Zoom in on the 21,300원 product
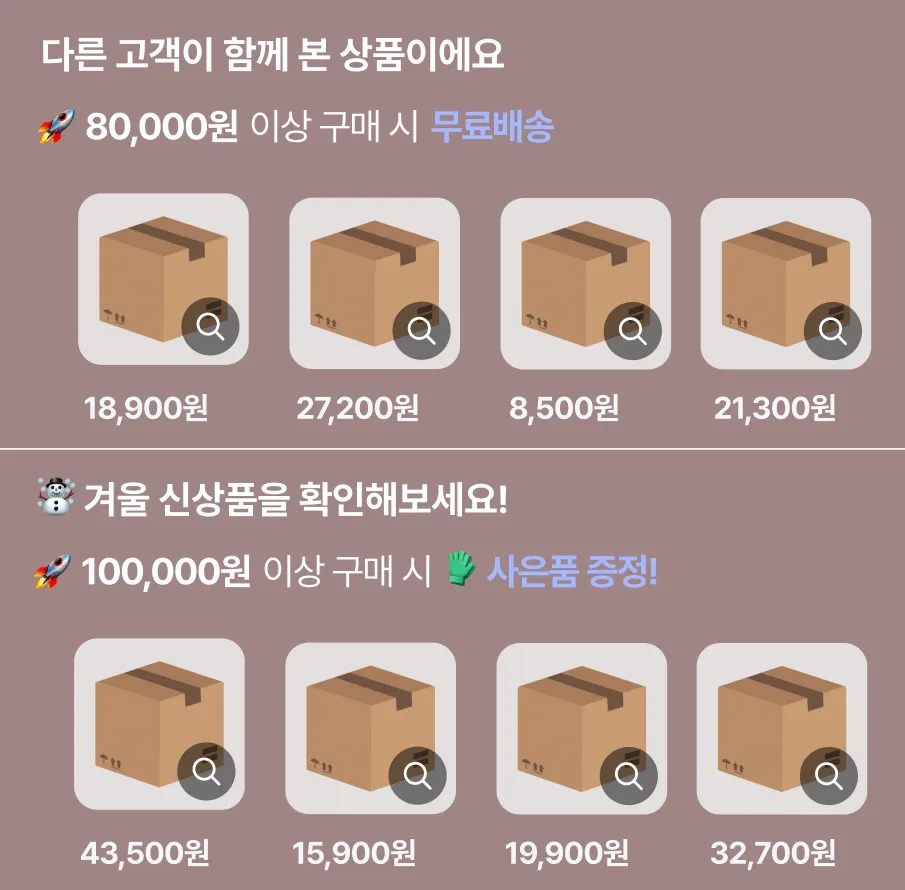This screenshot has width=905, height=890. point(833,331)
